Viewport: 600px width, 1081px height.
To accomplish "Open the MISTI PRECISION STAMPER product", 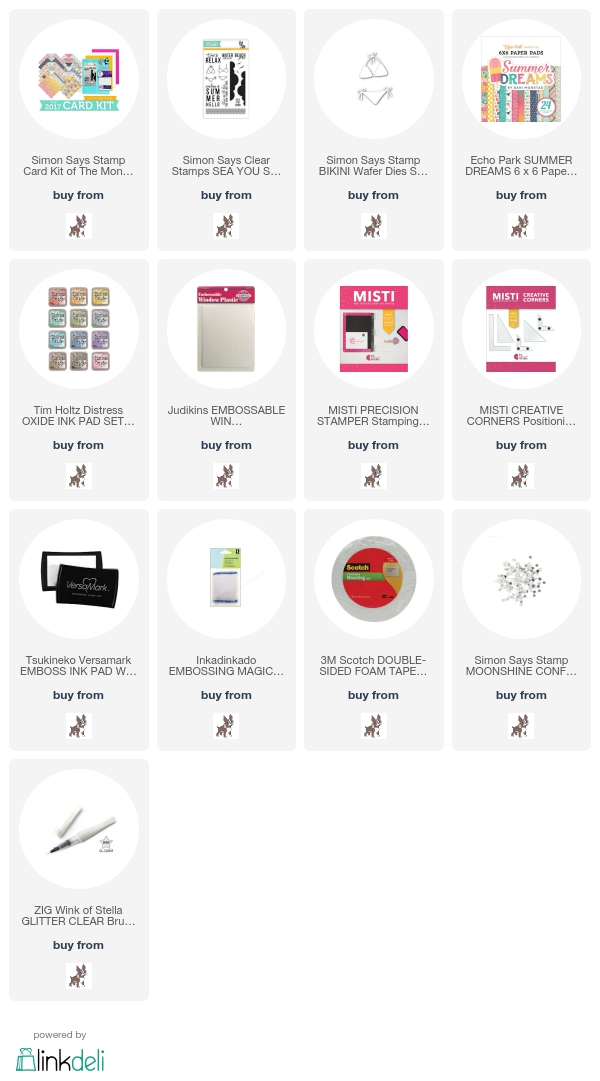I will click(x=373, y=380).
